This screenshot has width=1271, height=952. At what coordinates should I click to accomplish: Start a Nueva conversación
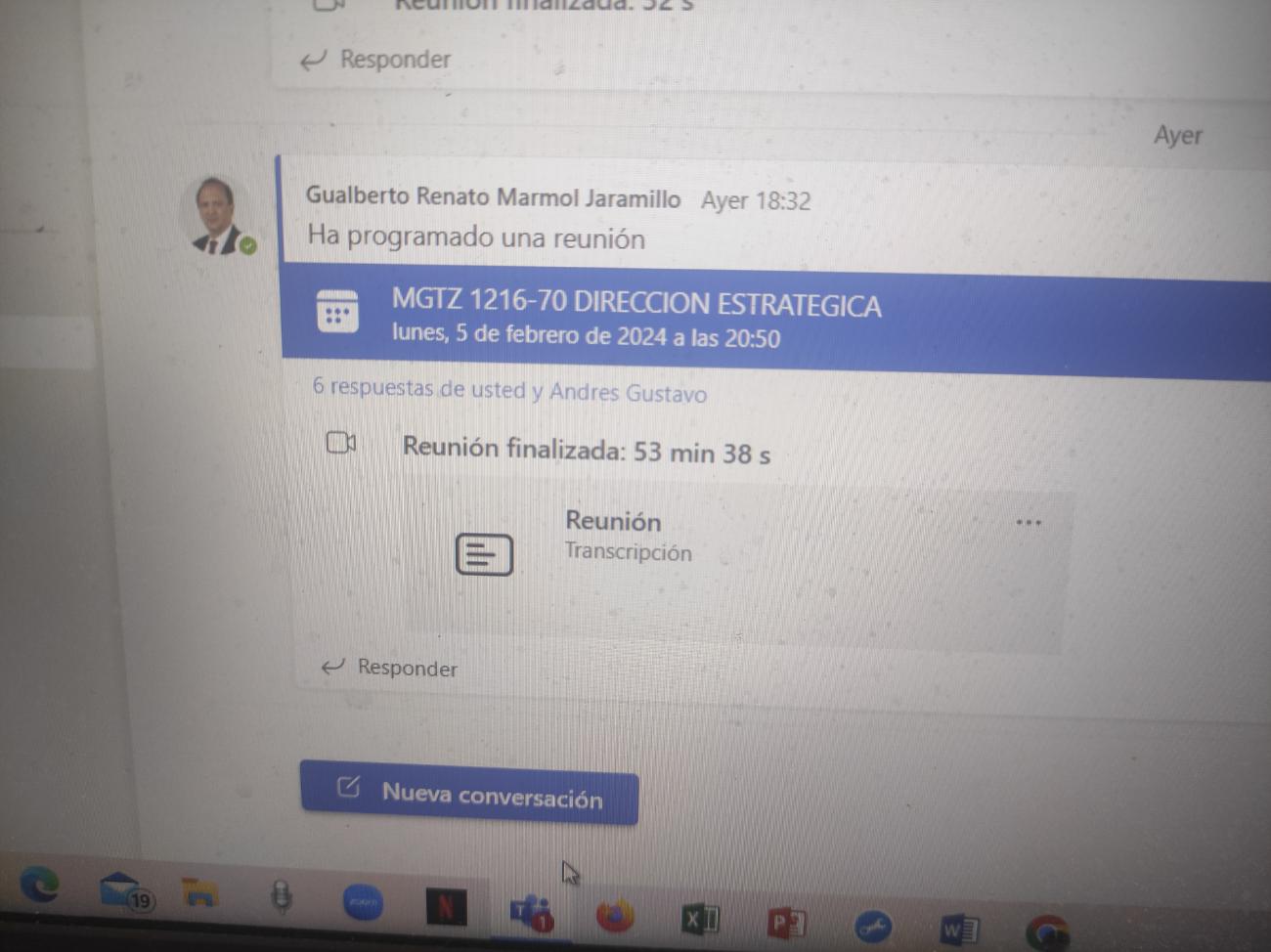pos(469,793)
